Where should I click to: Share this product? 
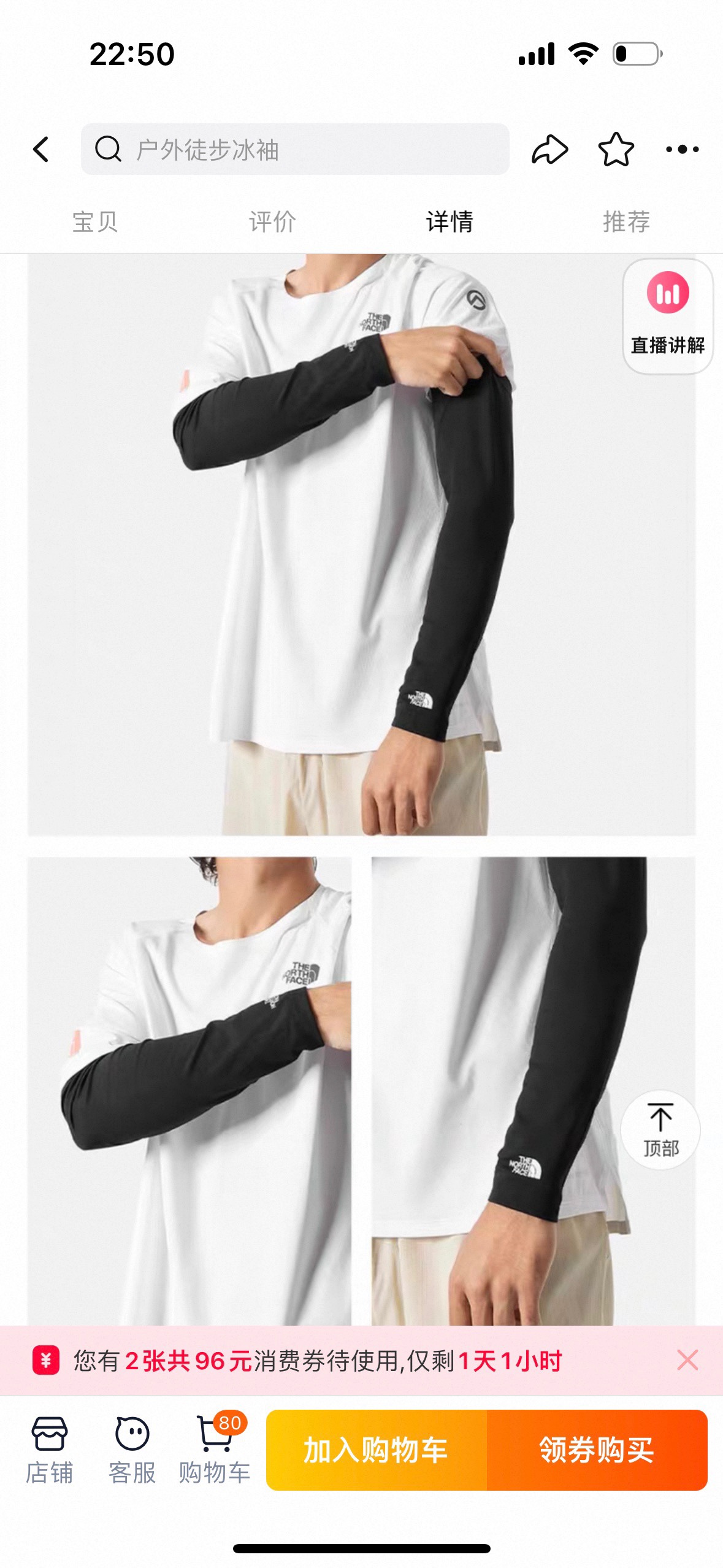pos(549,149)
